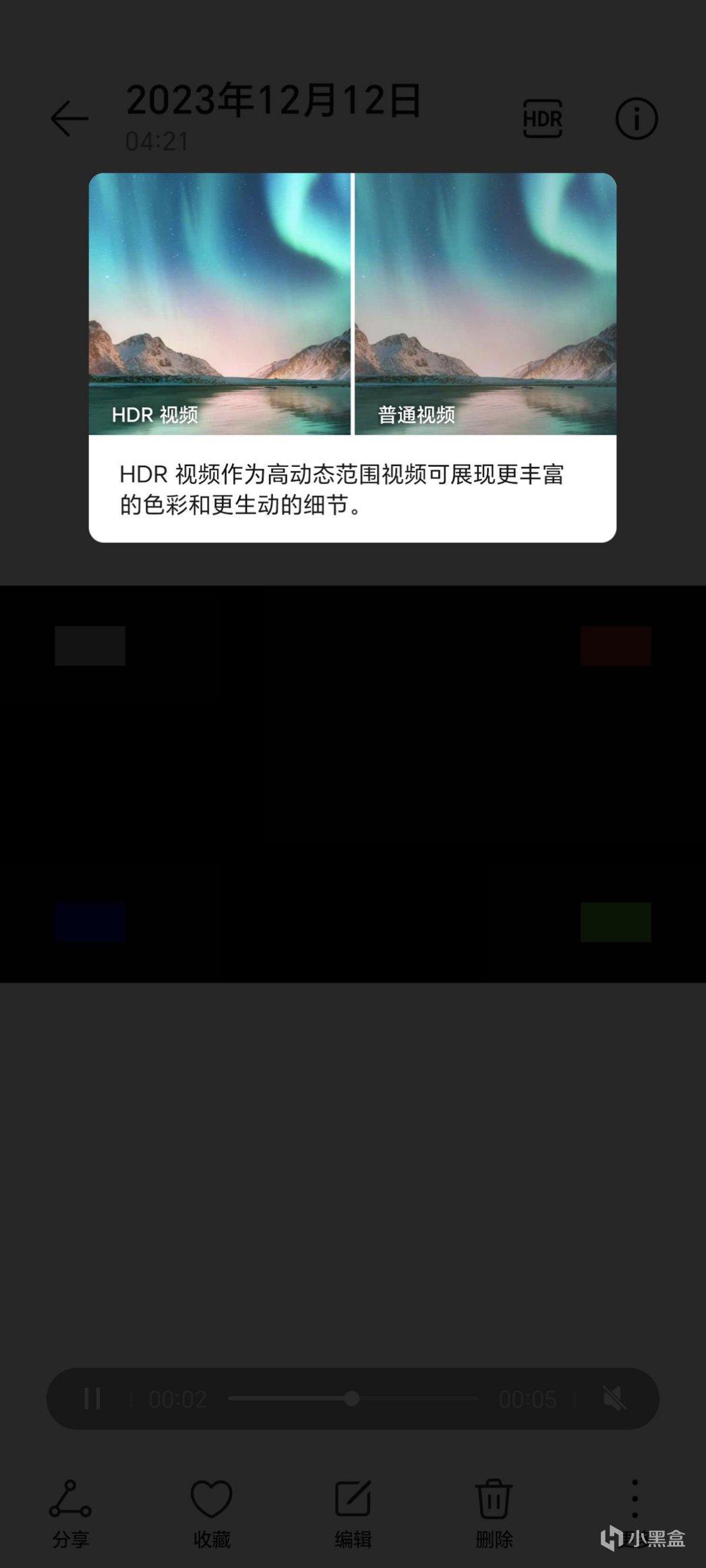Tap the HDR icon in the header
Image resolution: width=706 pixels, height=1568 pixels.
pyautogui.click(x=543, y=119)
